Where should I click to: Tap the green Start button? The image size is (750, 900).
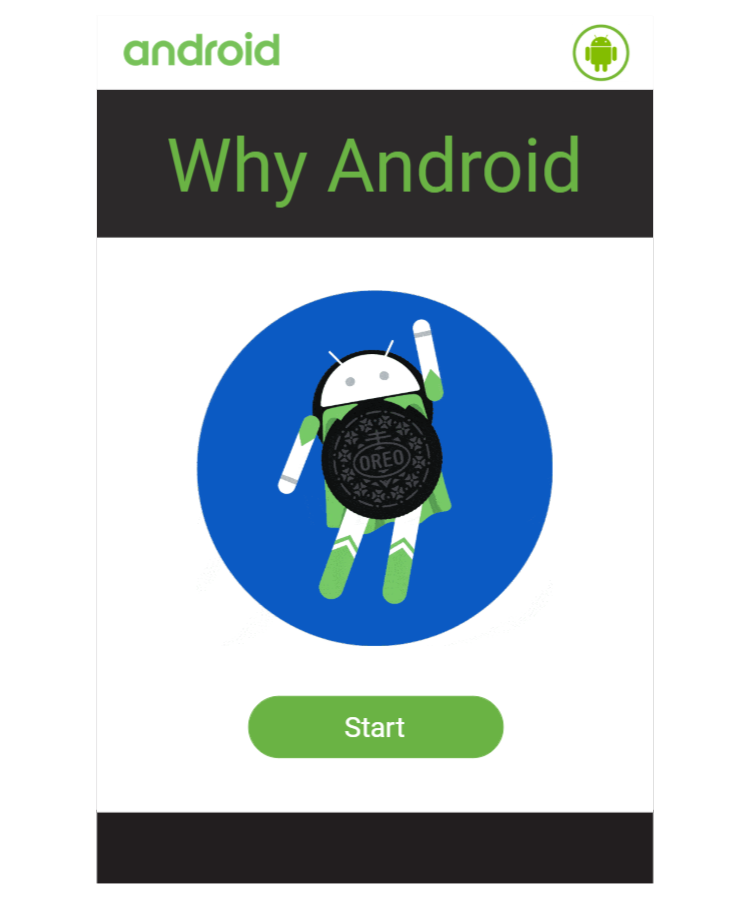tap(375, 727)
